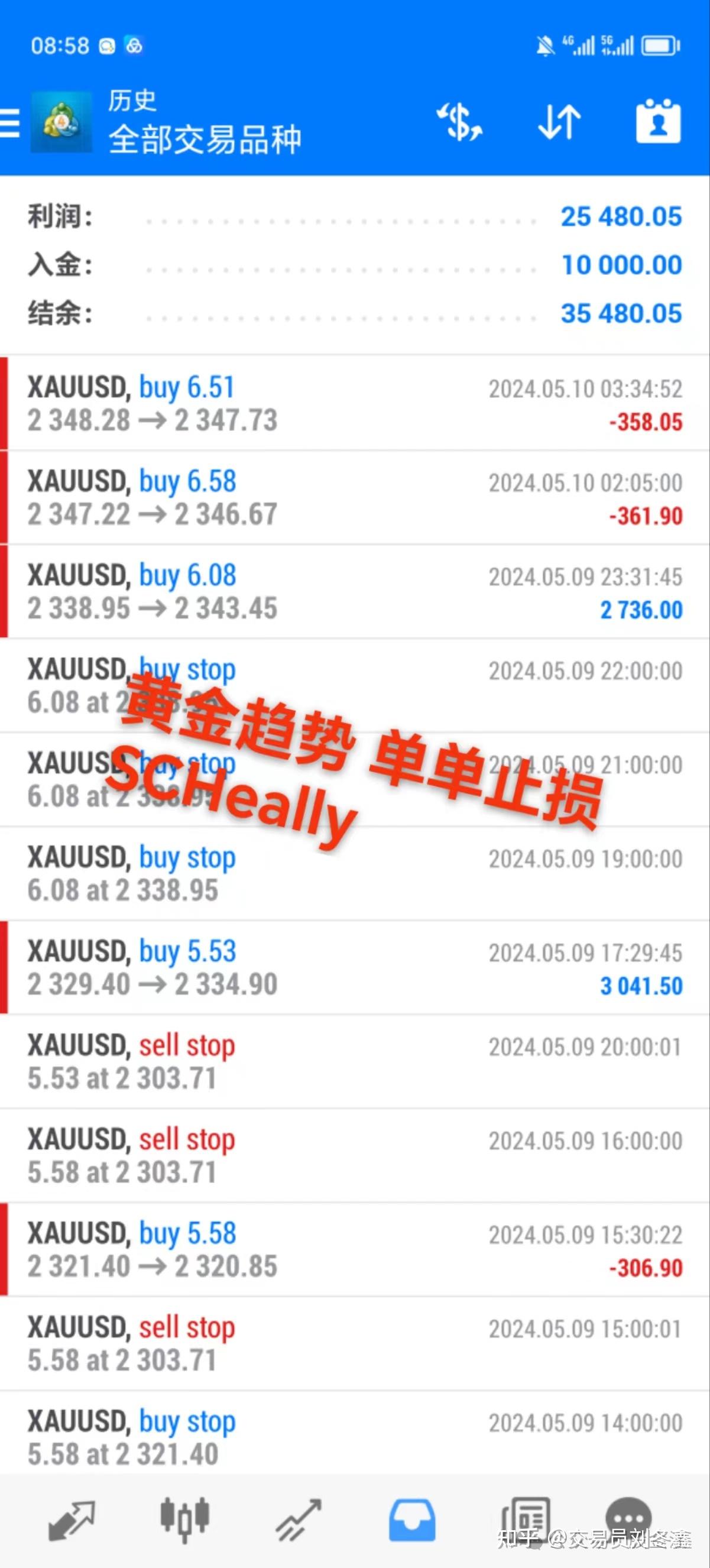
Task: Open the buy stop order from 19:00:00
Action: [355, 873]
